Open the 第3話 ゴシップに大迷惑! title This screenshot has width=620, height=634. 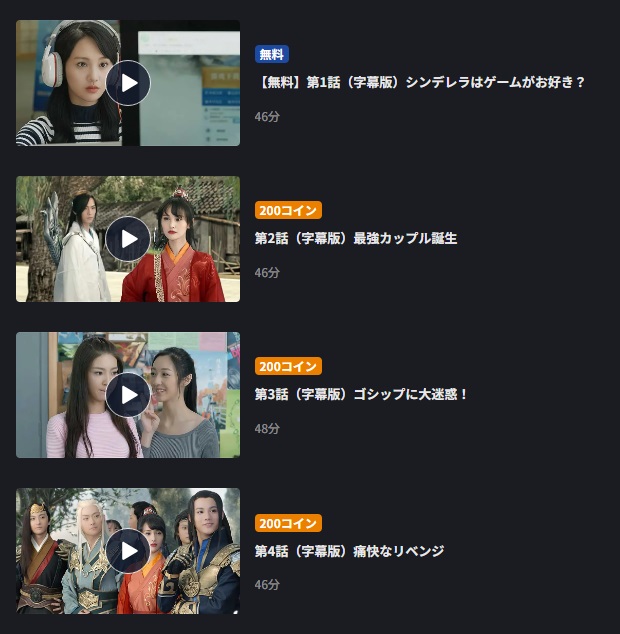pyautogui.click(x=361, y=394)
